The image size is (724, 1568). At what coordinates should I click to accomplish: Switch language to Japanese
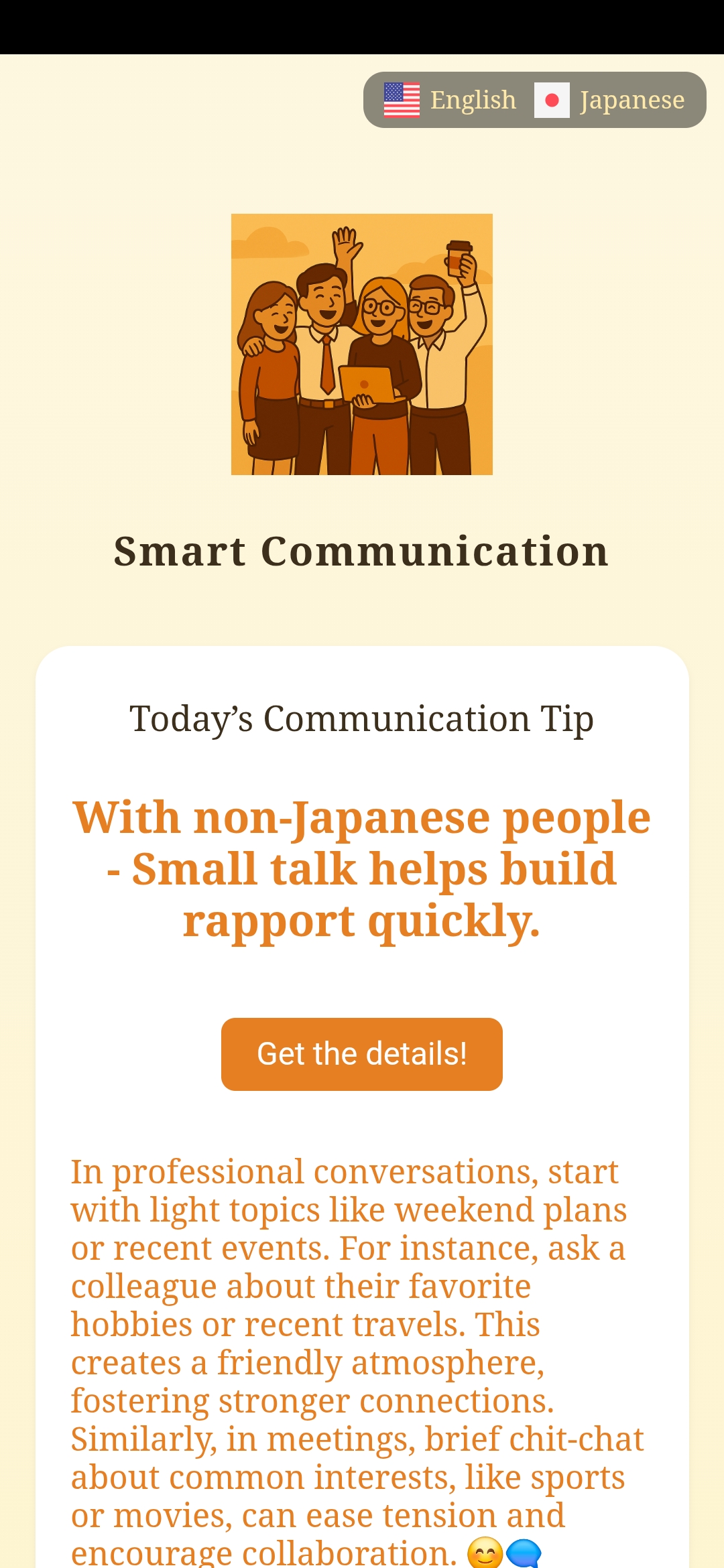(x=610, y=100)
